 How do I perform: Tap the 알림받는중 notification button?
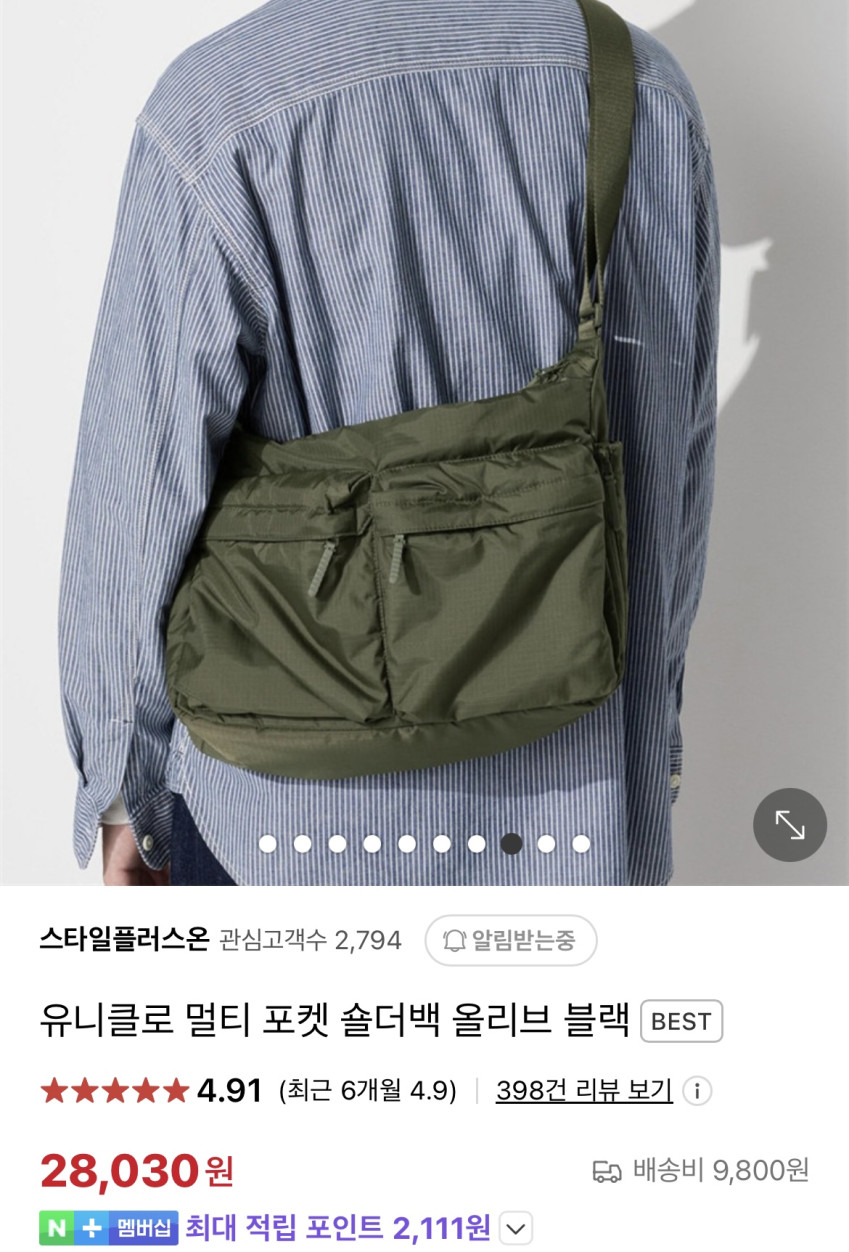(510, 940)
